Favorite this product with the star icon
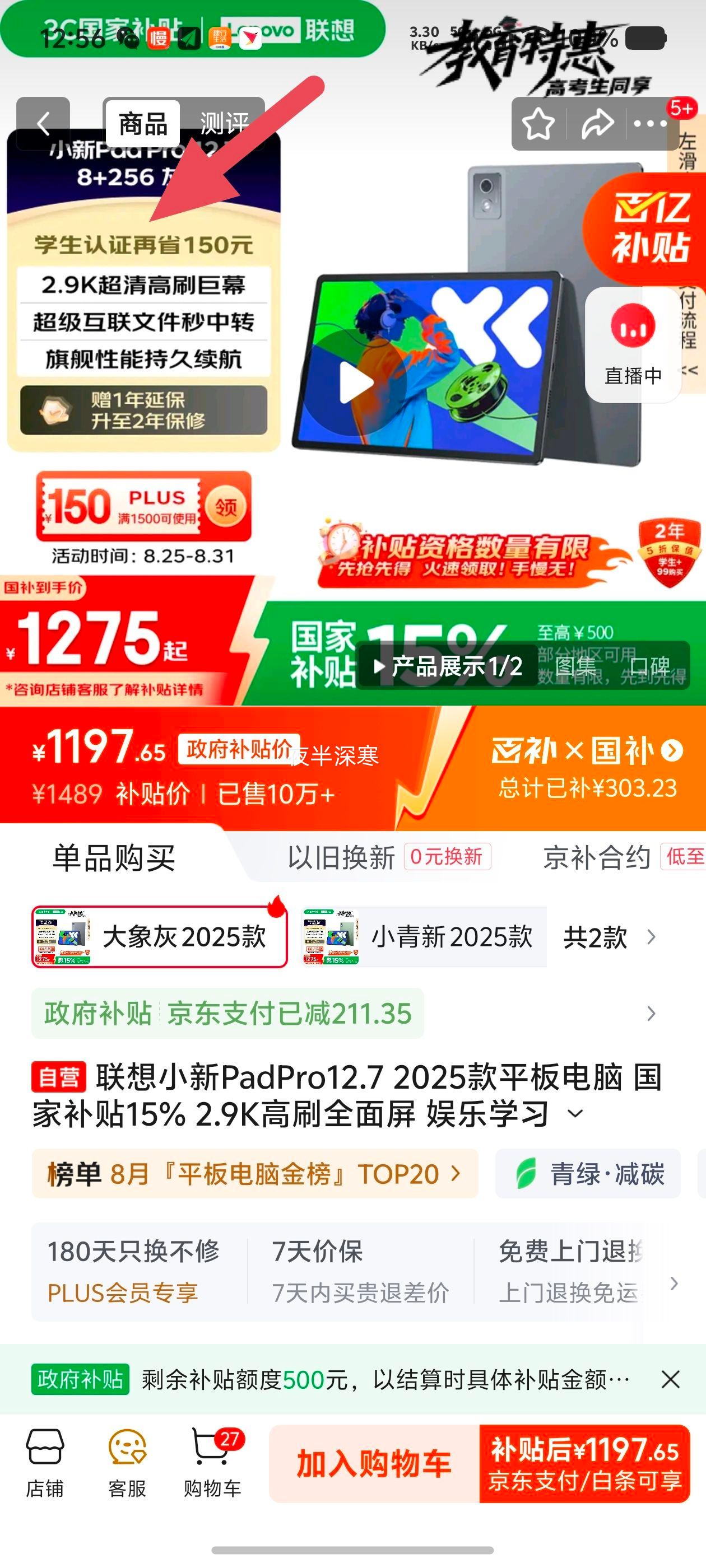Image resolution: width=706 pixels, height=1568 pixels. click(x=538, y=123)
